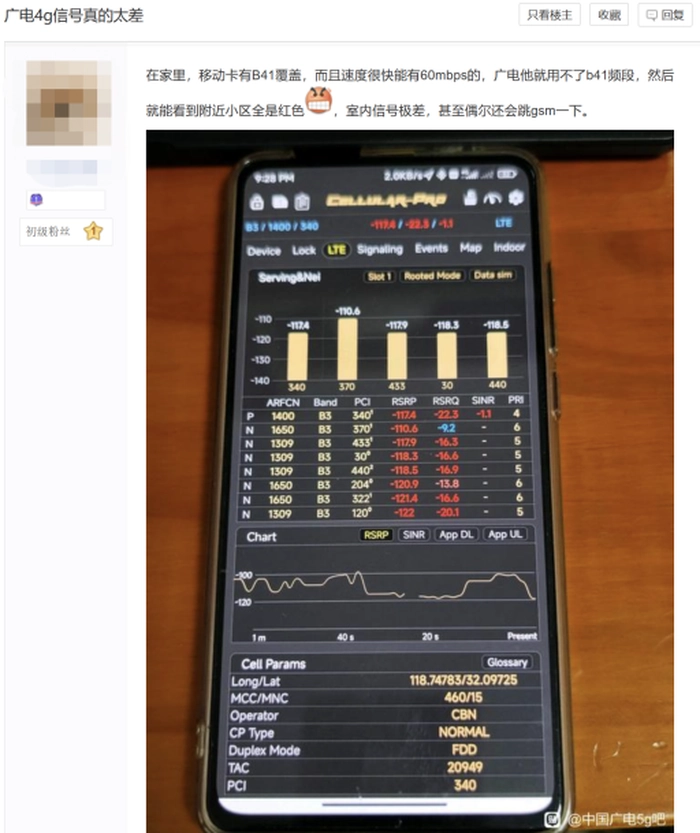Viewport: 700px width, 833px height.
Task: Open the phone photo in the post
Action: click(x=410, y=480)
